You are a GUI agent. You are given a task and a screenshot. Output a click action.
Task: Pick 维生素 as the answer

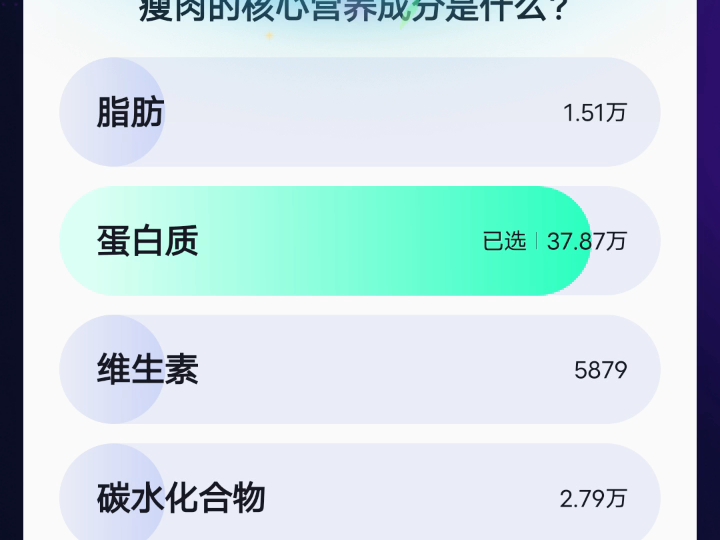pos(360,370)
